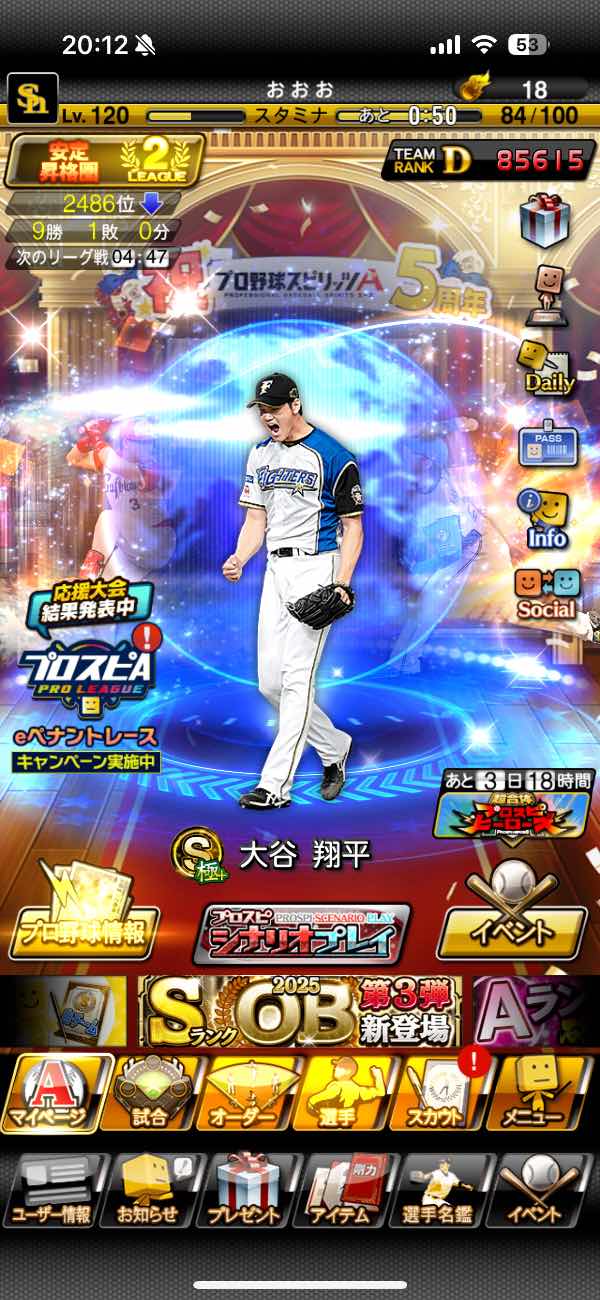600x1300 pixels.
Task: Open お知らせ notices
Action: pyautogui.click(x=148, y=1190)
